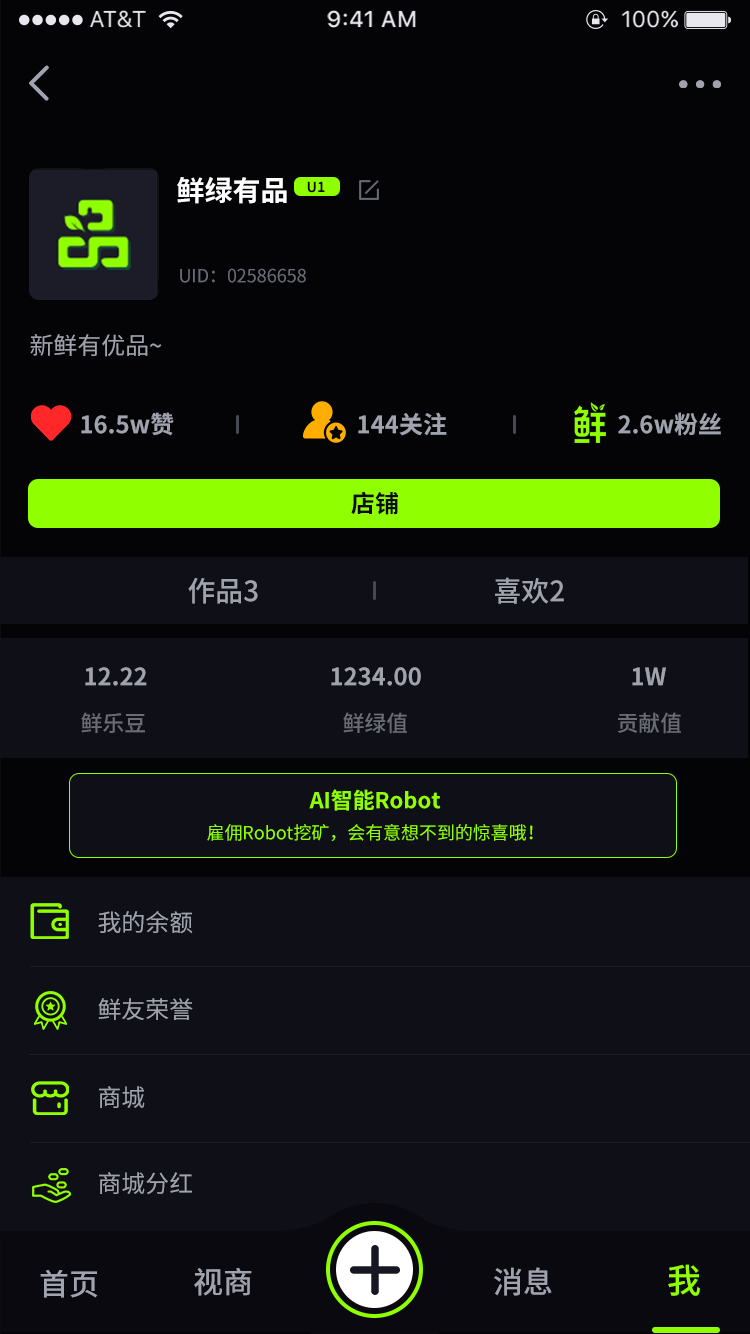Open the AI智能Robot banner
750x1334 pixels.
pyautogui.click(x=373, y=815)
